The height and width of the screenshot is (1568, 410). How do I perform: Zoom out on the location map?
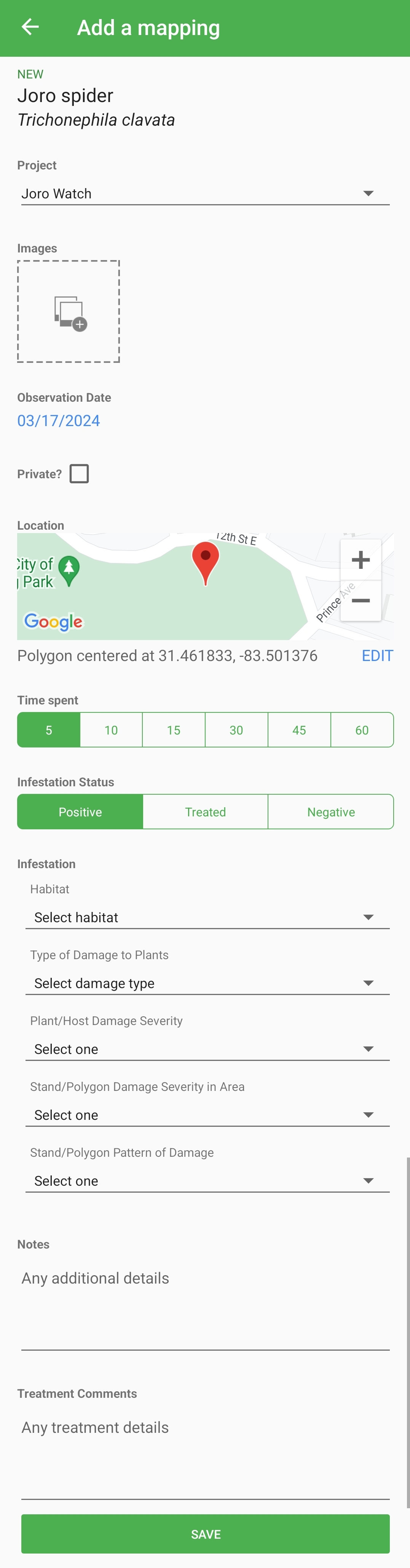[361, 601]
